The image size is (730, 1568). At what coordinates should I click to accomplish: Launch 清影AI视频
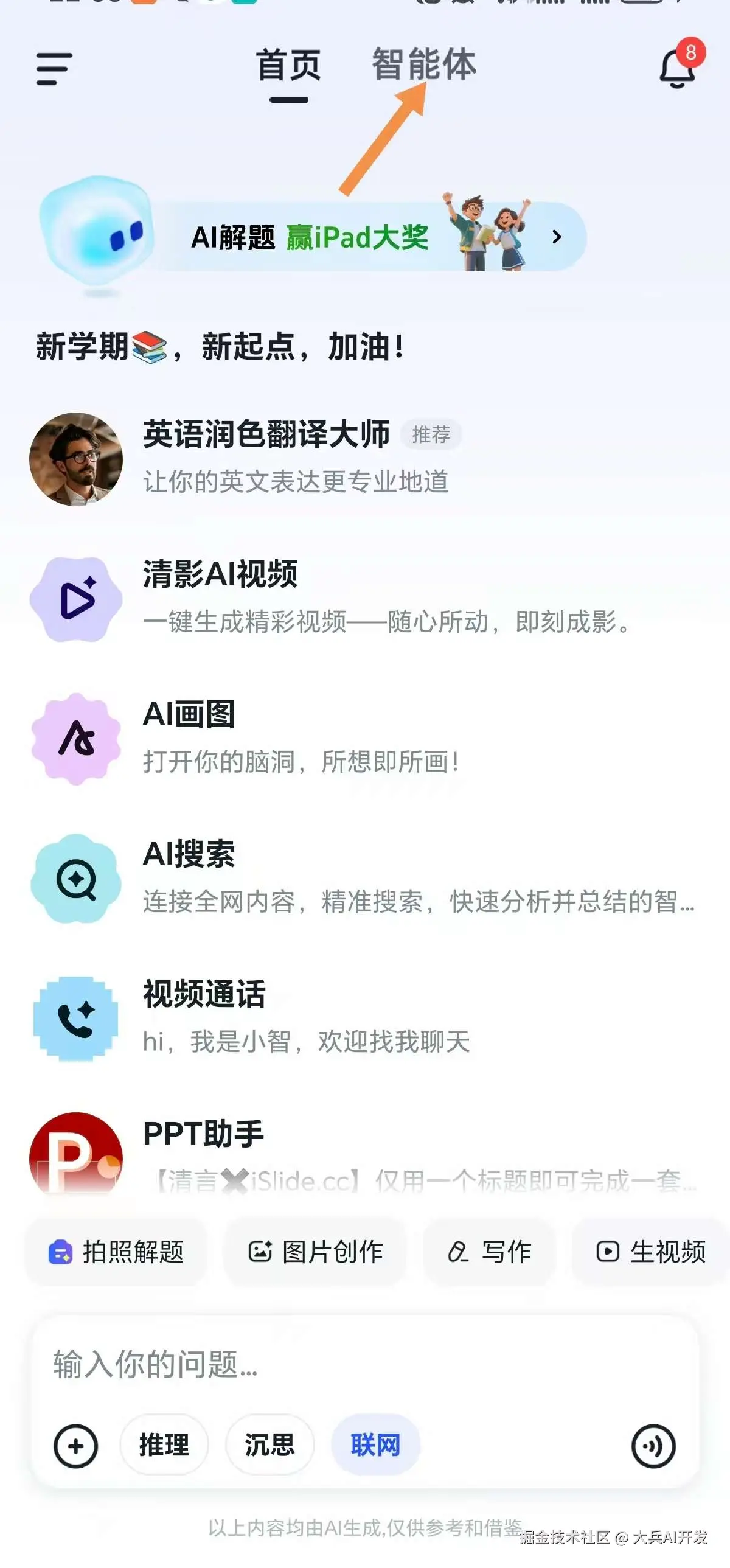[x=365, y=598]
